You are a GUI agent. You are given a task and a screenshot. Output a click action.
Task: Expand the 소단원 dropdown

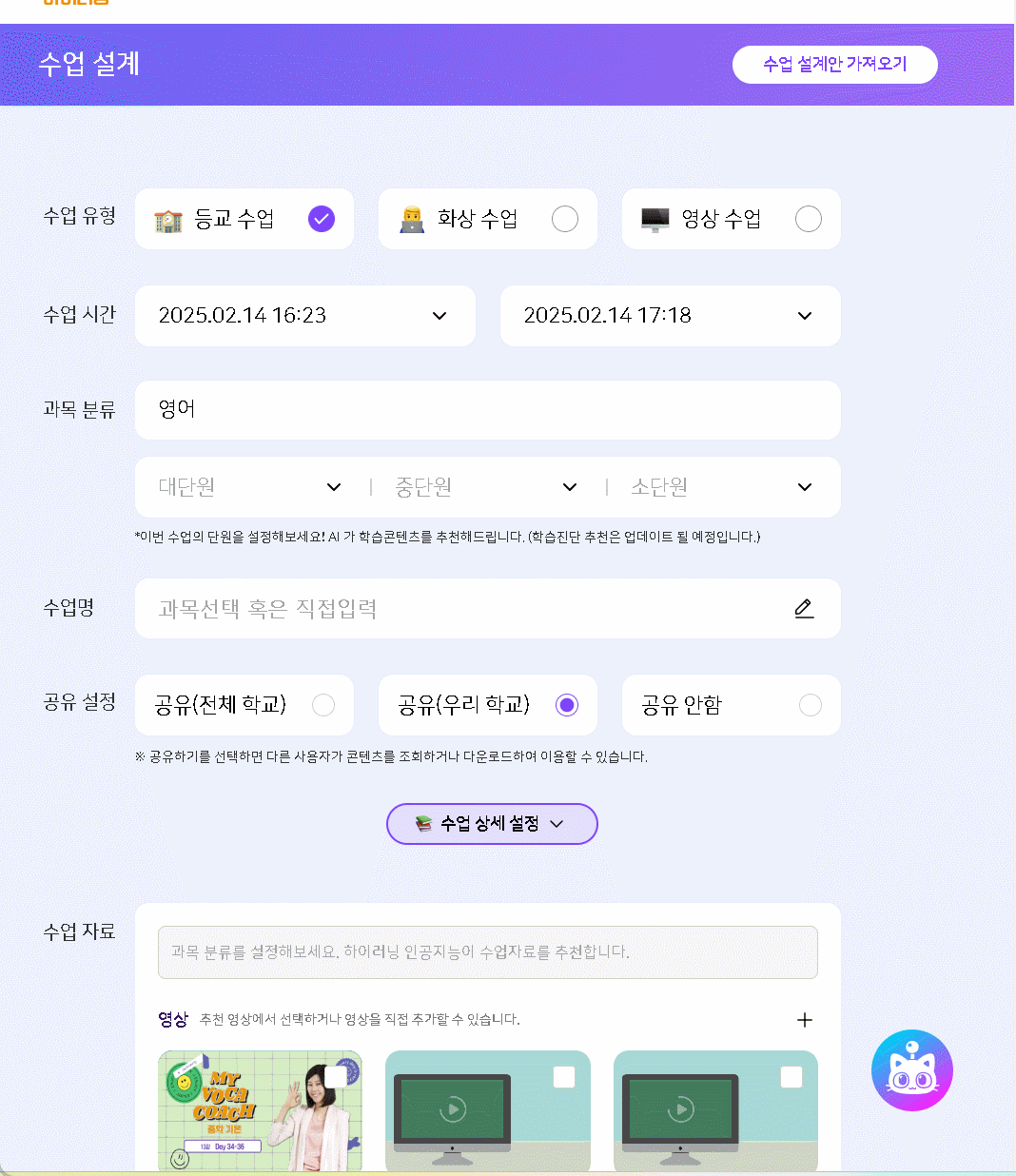pos(721,487)
